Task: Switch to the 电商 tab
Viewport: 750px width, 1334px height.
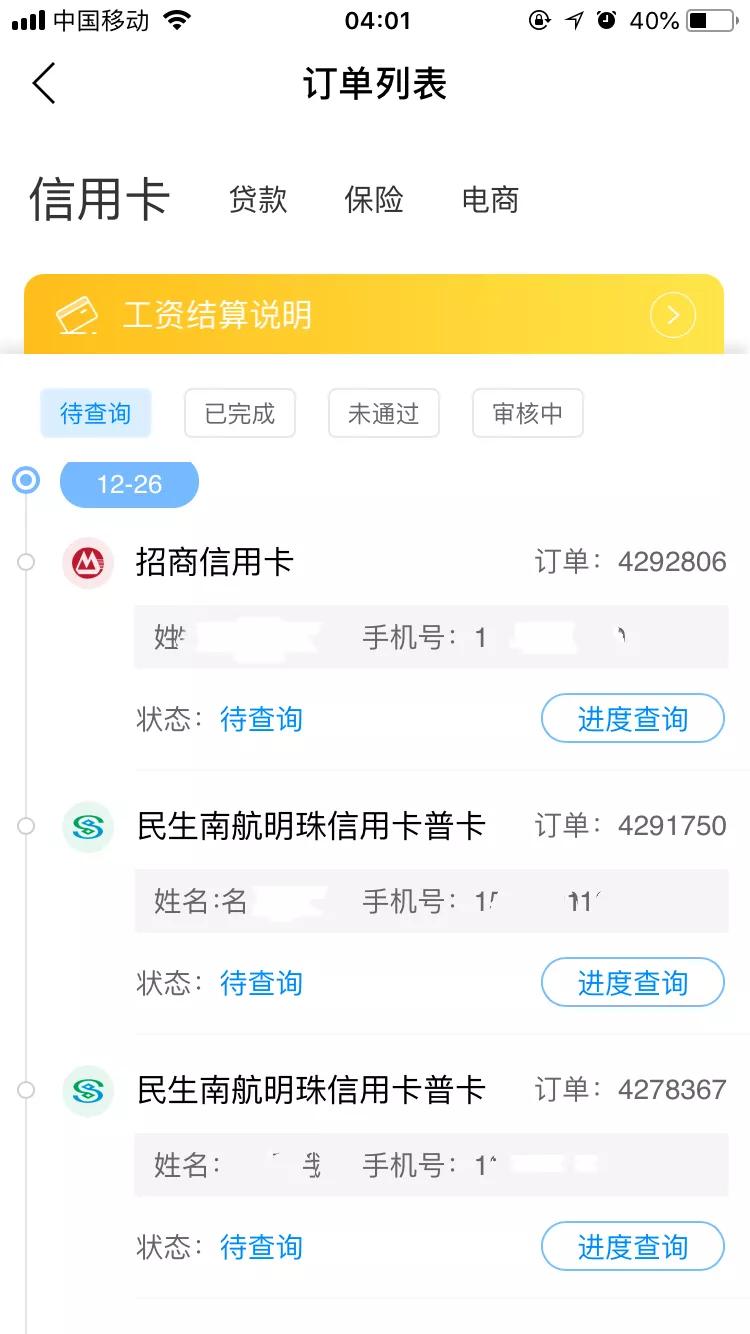Action: [489, 200]
